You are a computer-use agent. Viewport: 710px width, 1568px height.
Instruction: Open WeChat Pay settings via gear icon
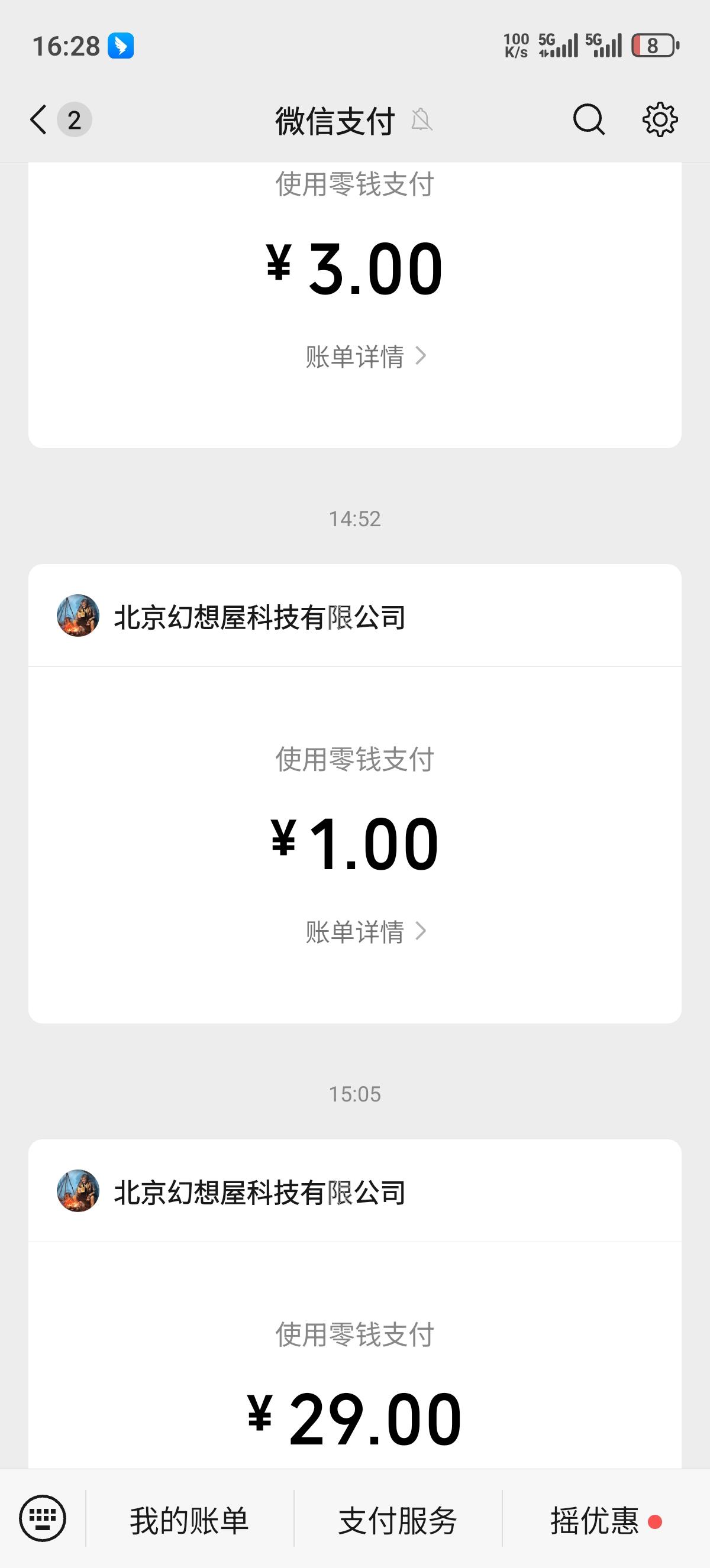[660, 119]
